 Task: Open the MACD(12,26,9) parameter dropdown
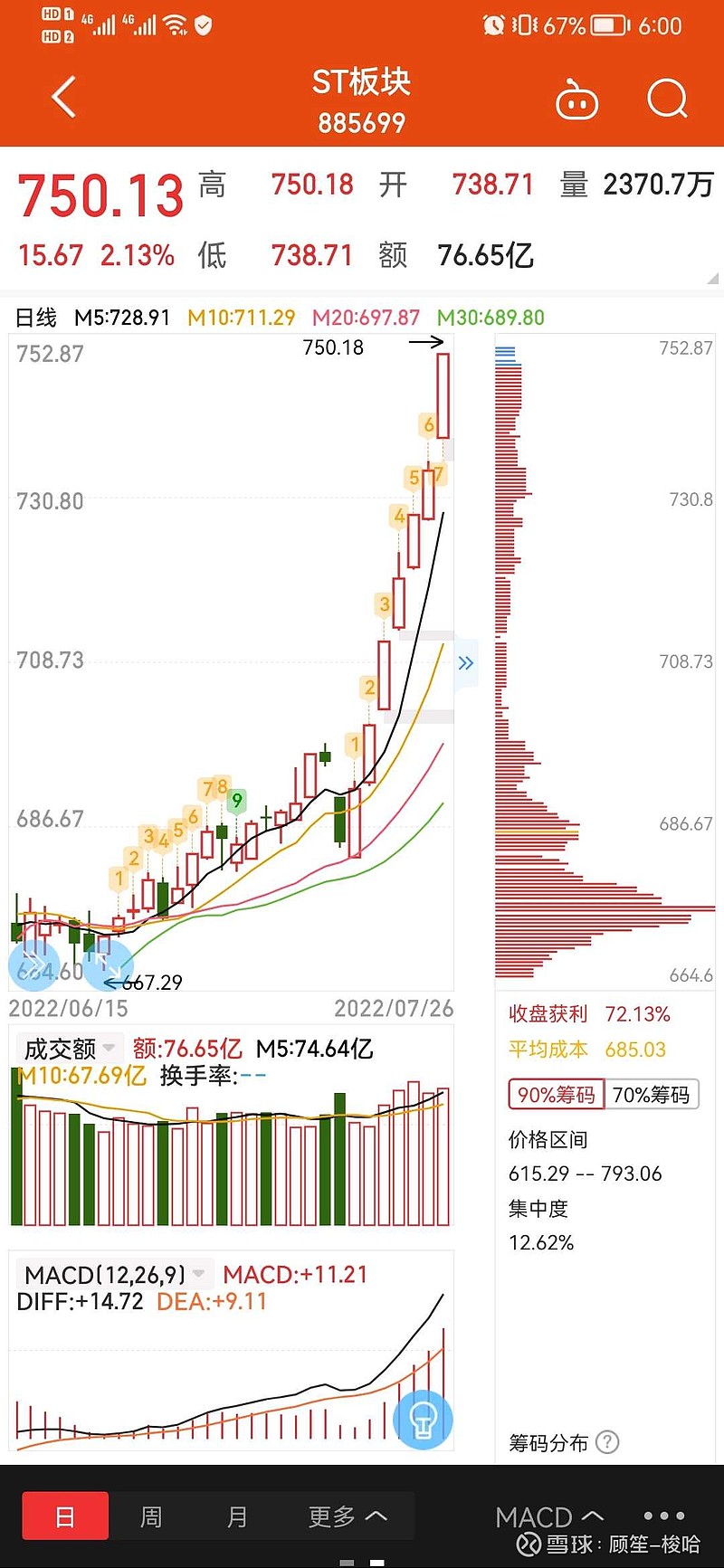coord(200,1273)
